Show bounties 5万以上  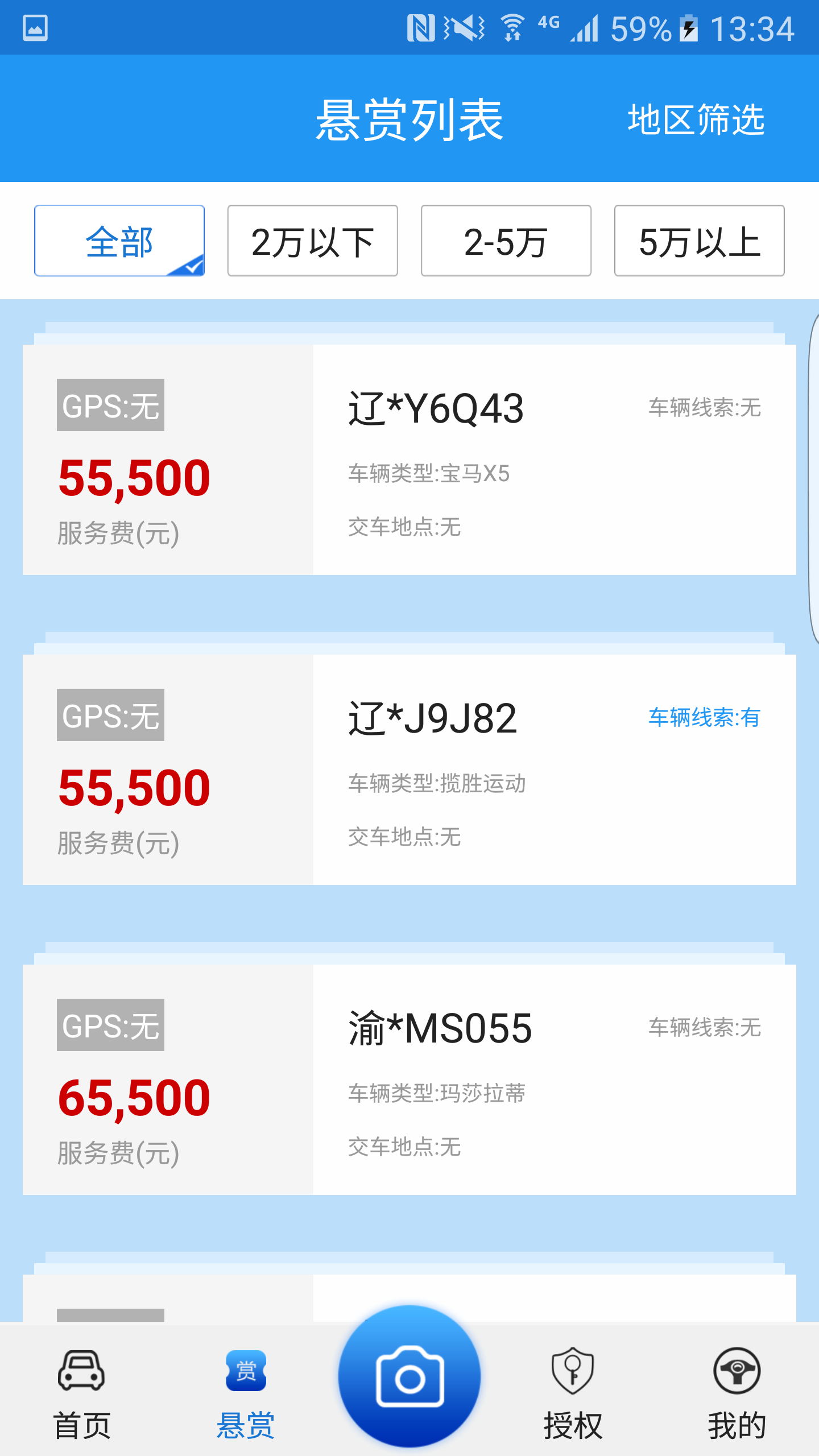[x=700, y=241]
